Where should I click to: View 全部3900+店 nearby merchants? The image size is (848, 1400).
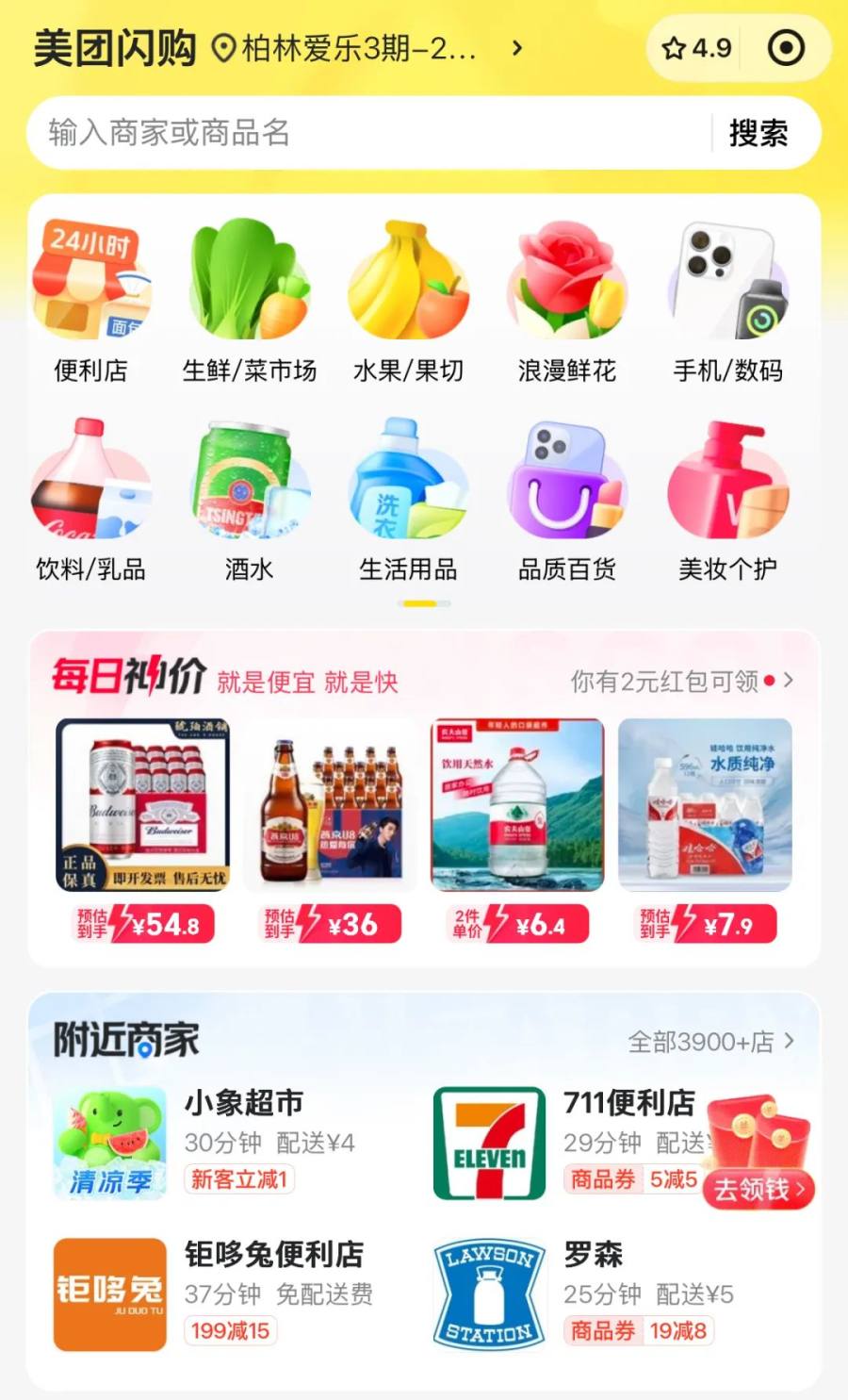pyautogui.click(x=710, y=1042)
